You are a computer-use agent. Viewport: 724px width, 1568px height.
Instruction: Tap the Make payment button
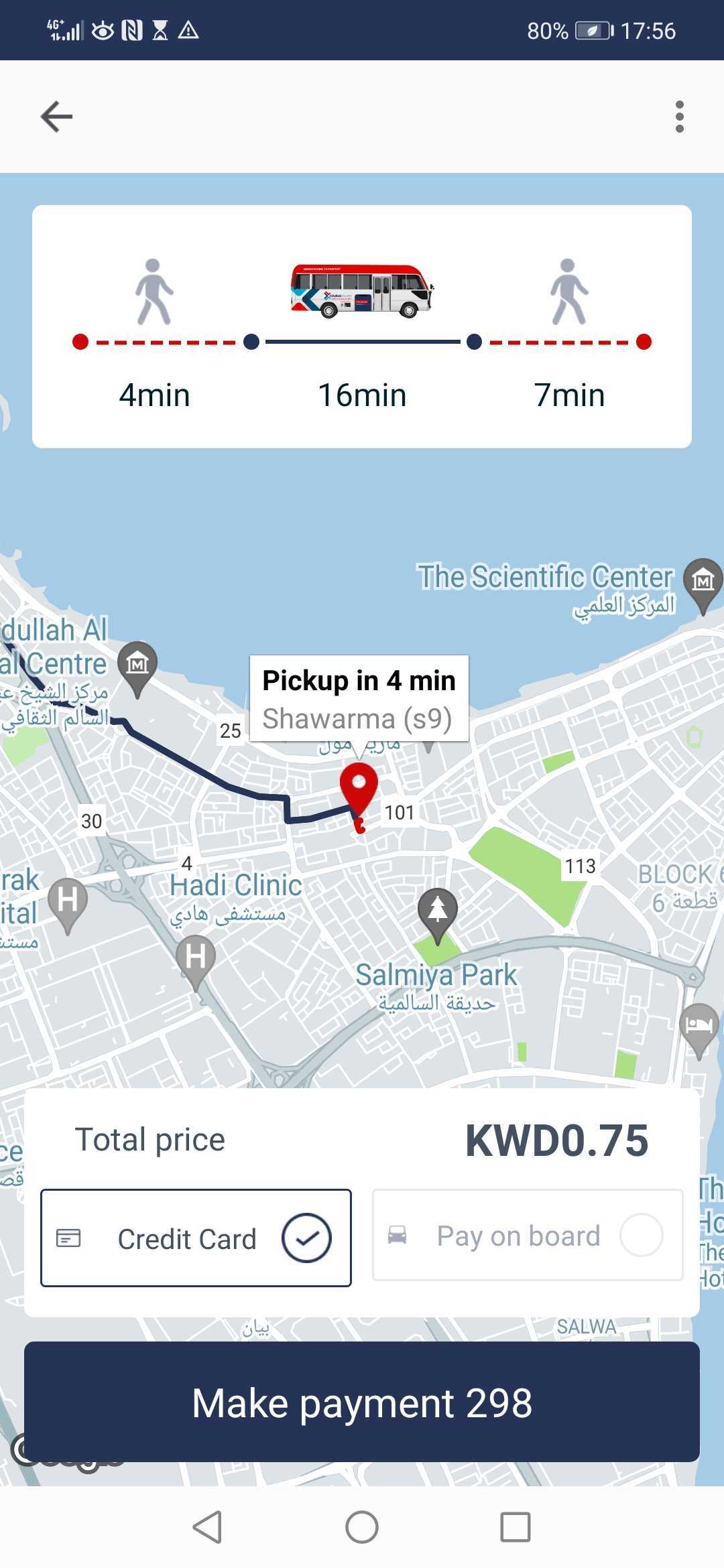362,1402
